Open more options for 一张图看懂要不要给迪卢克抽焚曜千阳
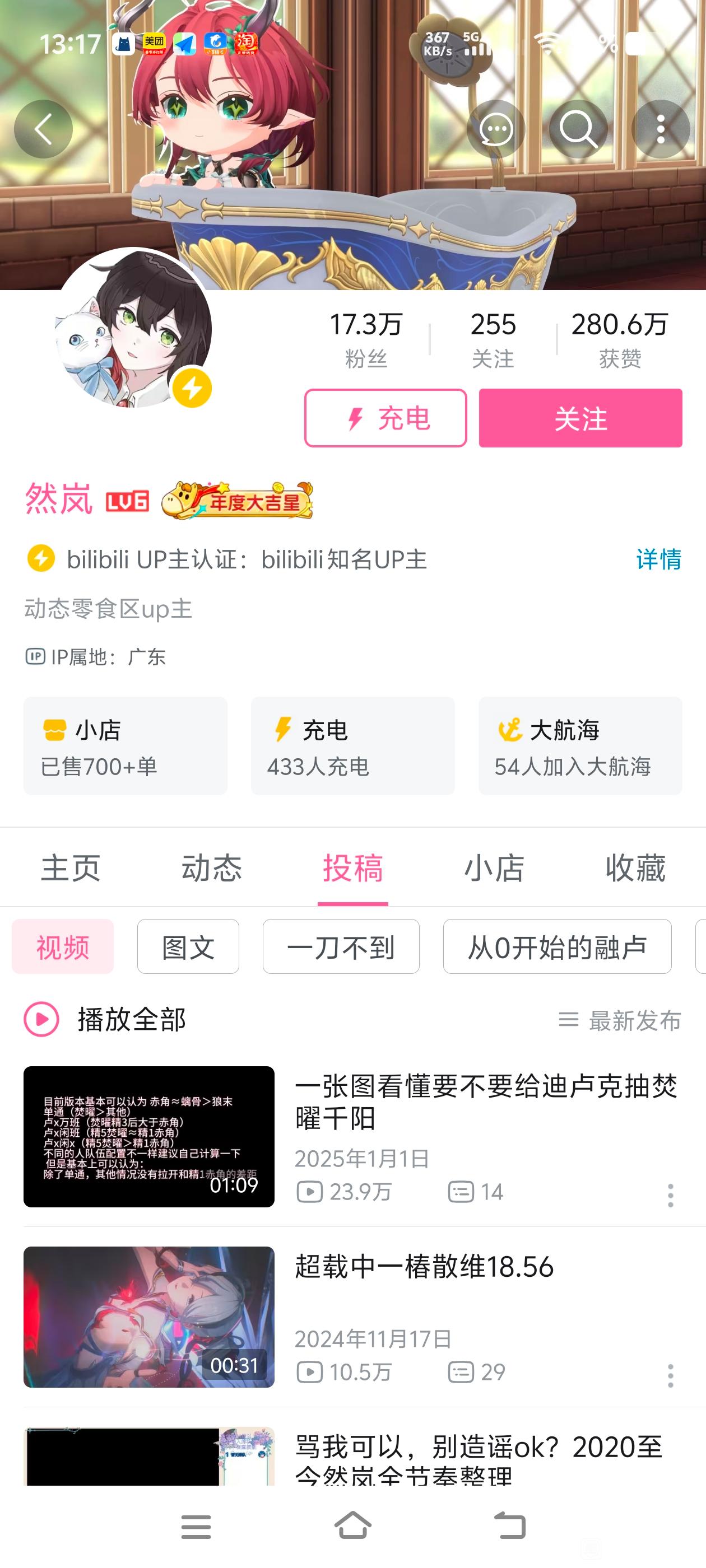This screenshot has width=706, height=1568. [x=670, y=1196]
